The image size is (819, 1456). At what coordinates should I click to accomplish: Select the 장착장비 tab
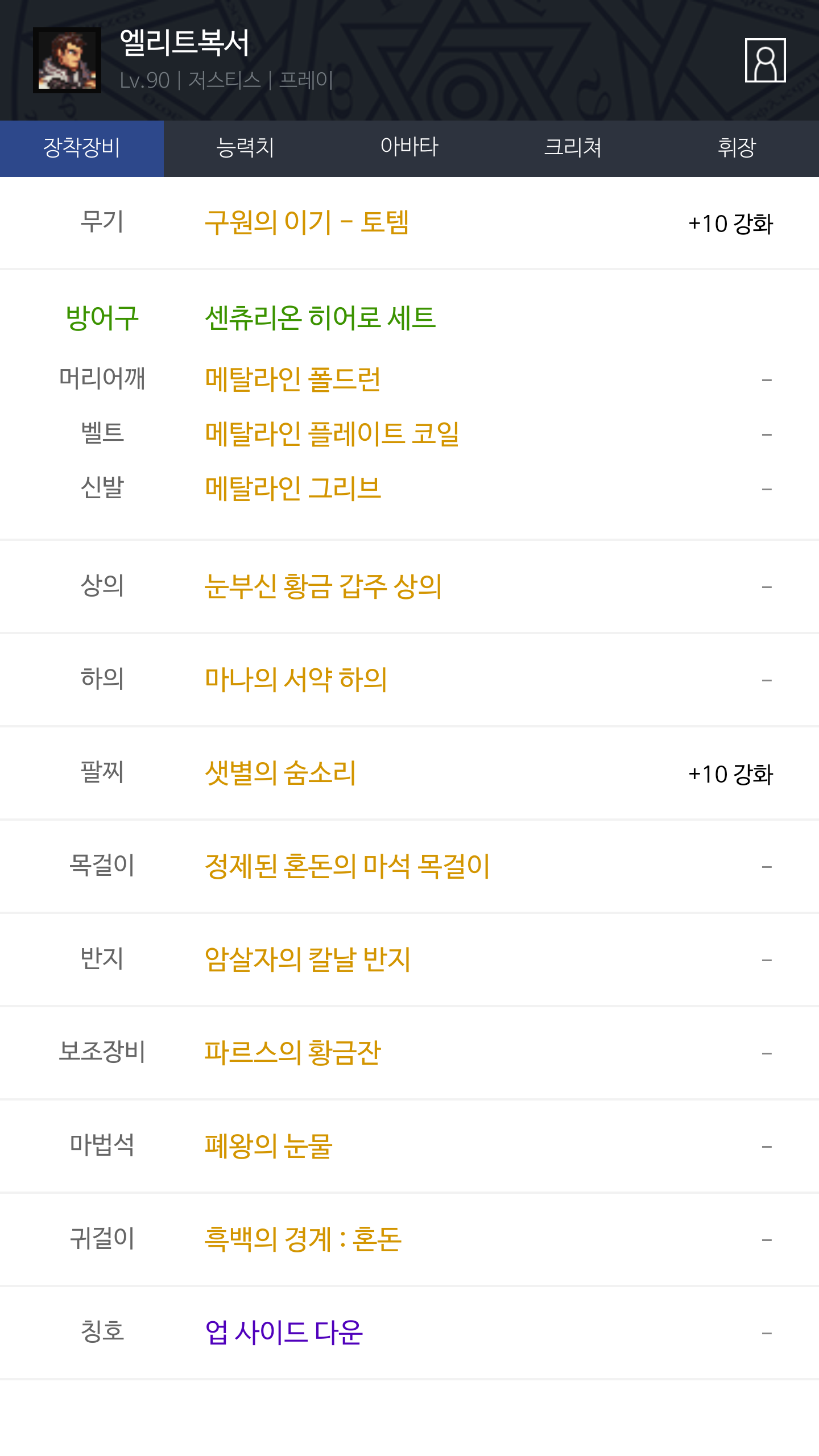[x=82, y=148]
